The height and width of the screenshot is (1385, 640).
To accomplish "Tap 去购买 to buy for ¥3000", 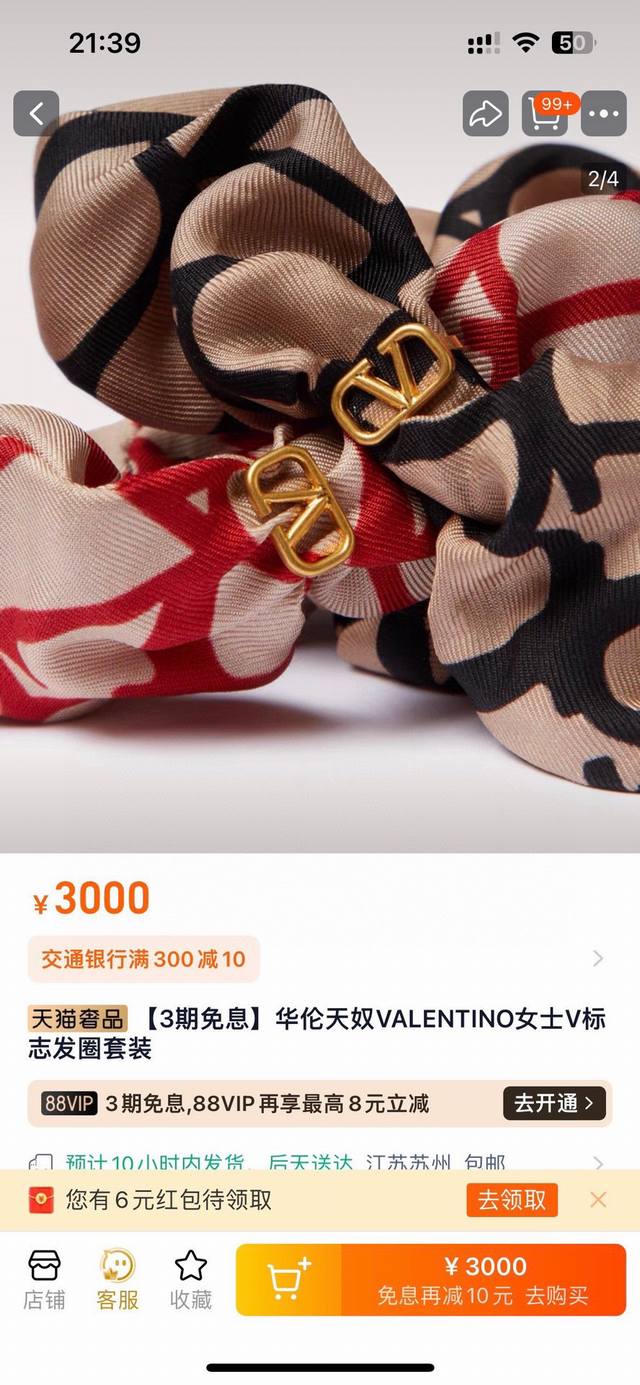I will pyautogui.click(x=484, y=1280).
